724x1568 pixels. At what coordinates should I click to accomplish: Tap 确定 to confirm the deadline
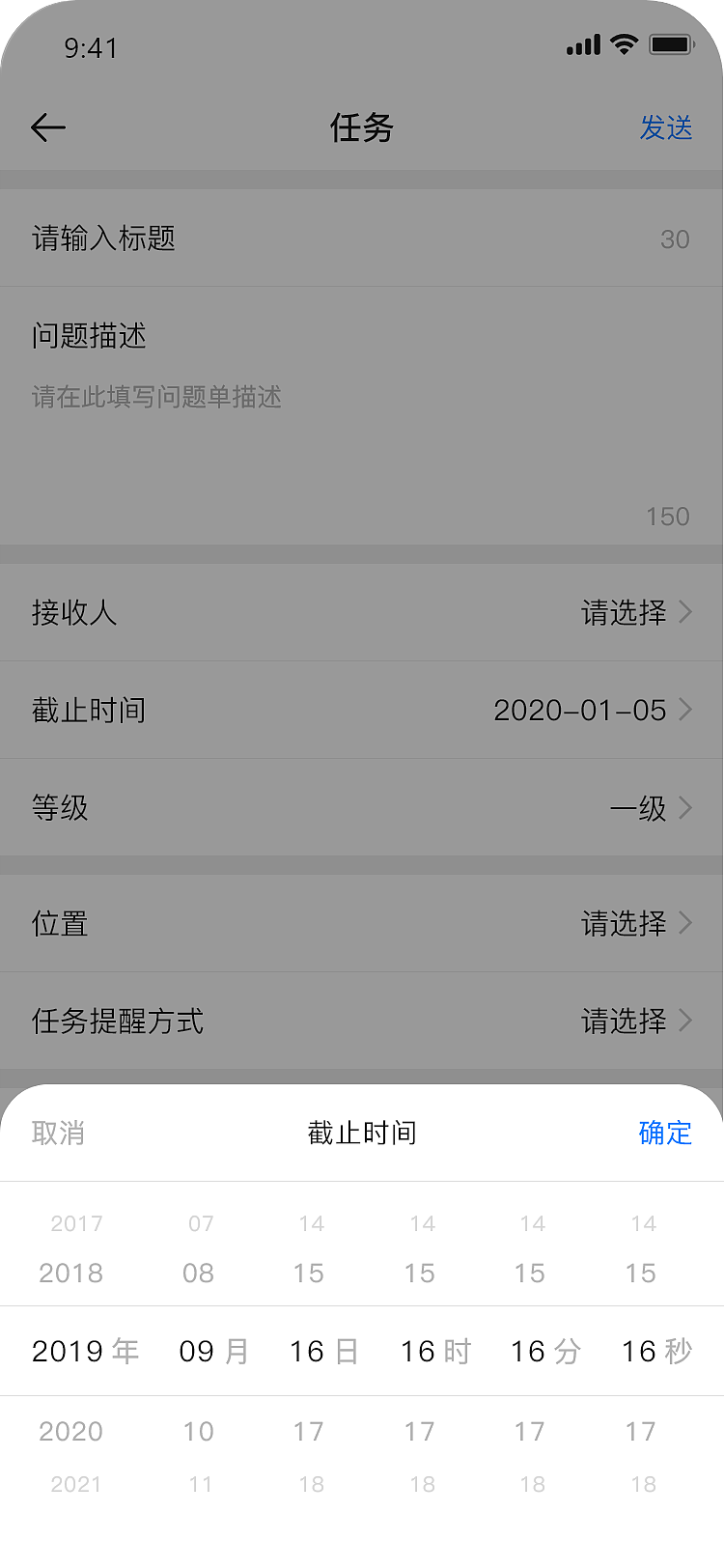pos(664,1134)
